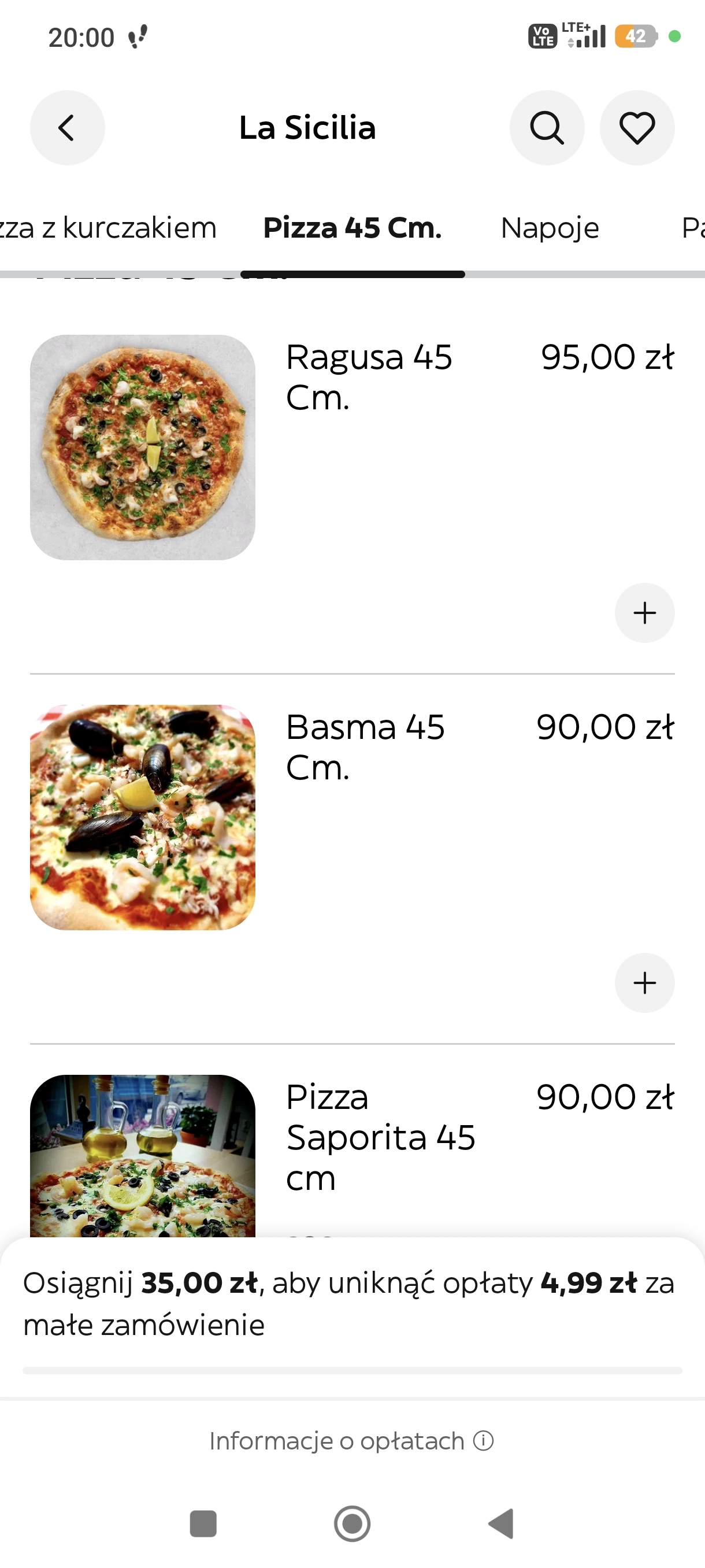This screenshot has width=705, height=1568.
Task: Tap the system home button
Action: pos(352,1523)
